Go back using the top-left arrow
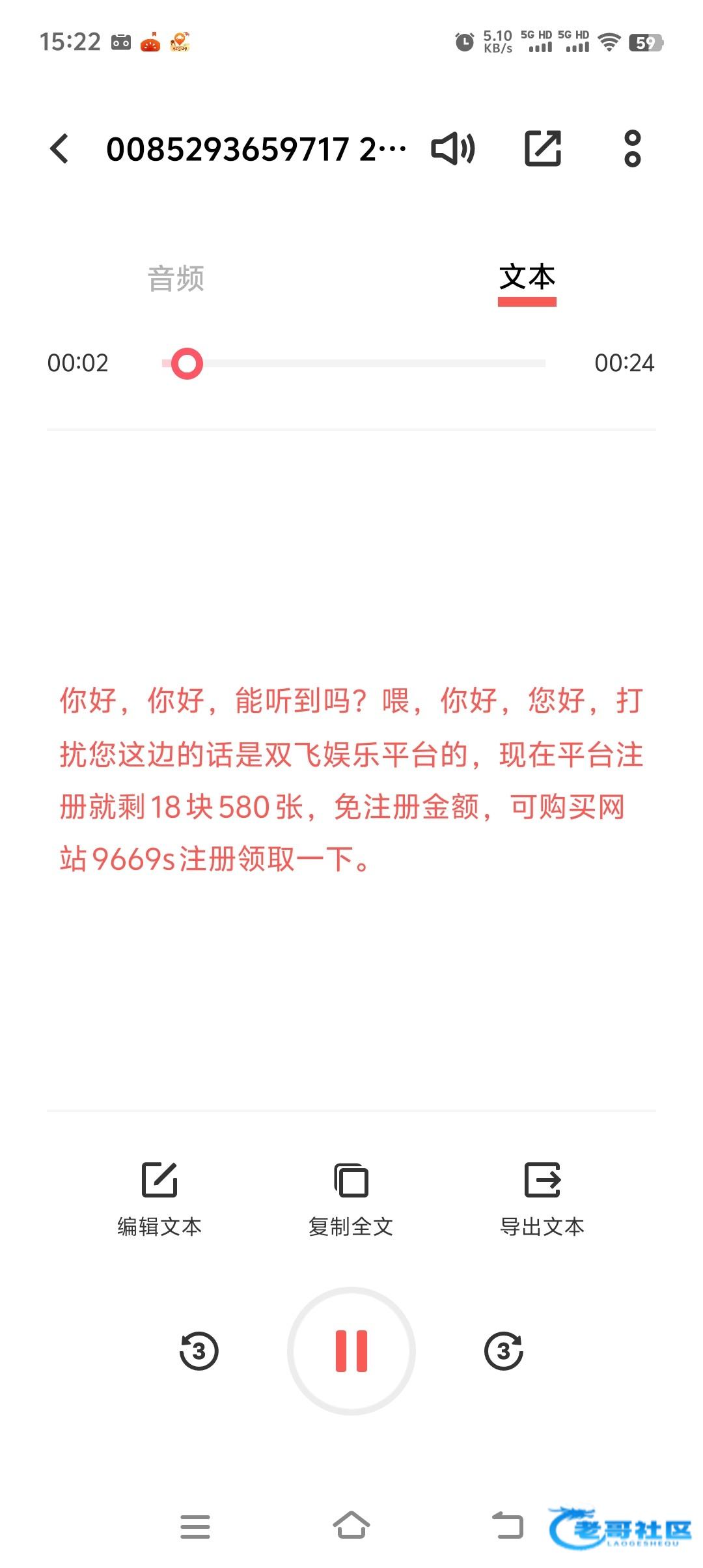 59,148
